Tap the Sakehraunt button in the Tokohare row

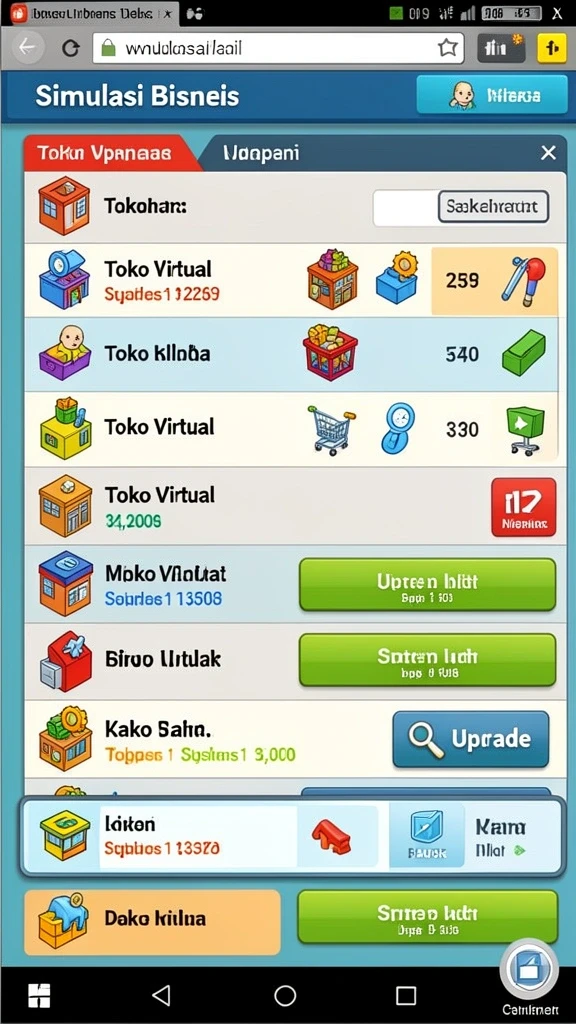492,207
